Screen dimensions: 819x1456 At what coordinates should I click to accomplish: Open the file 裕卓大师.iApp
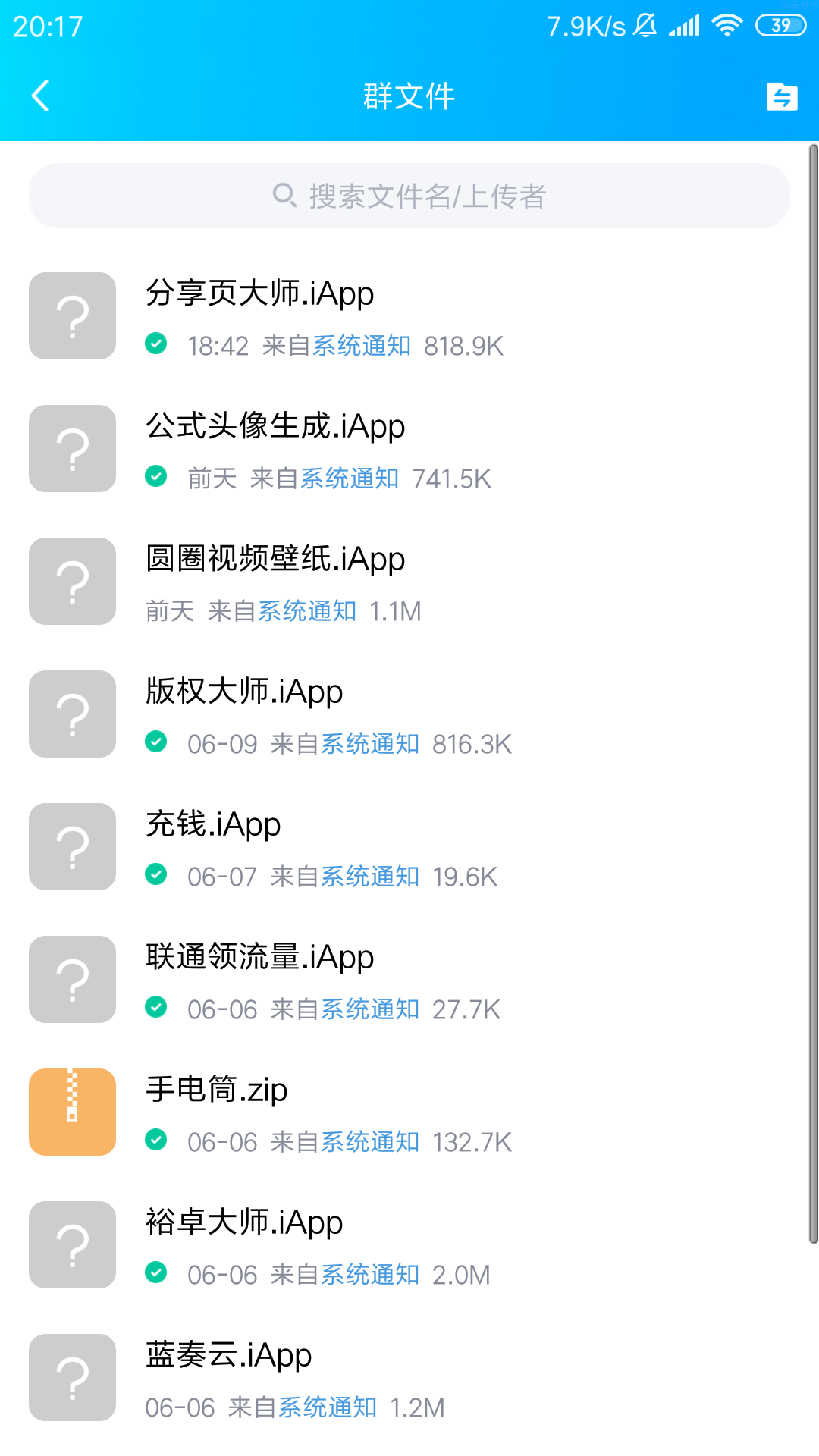(x=409, y=1245)
